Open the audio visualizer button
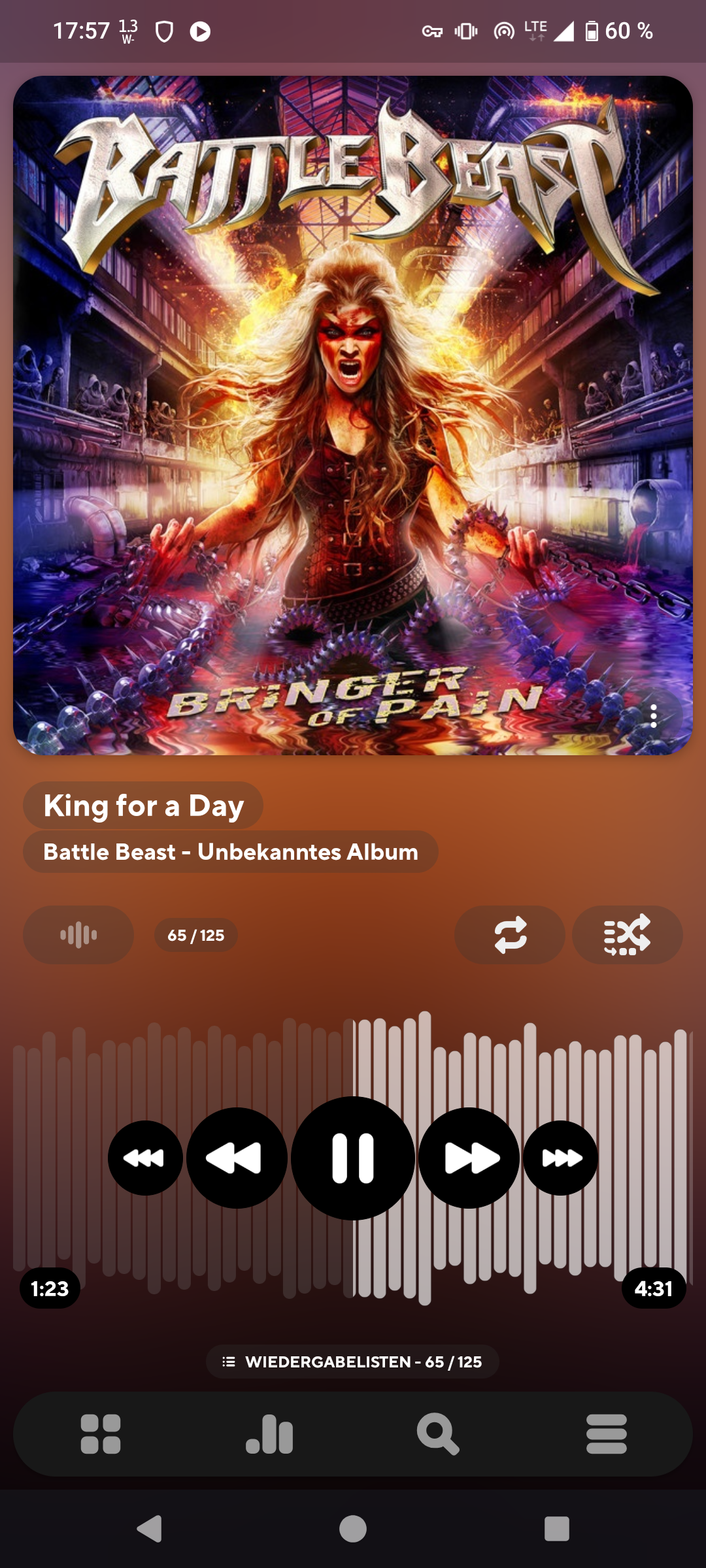706x1568 pixels. coord(78,935)
